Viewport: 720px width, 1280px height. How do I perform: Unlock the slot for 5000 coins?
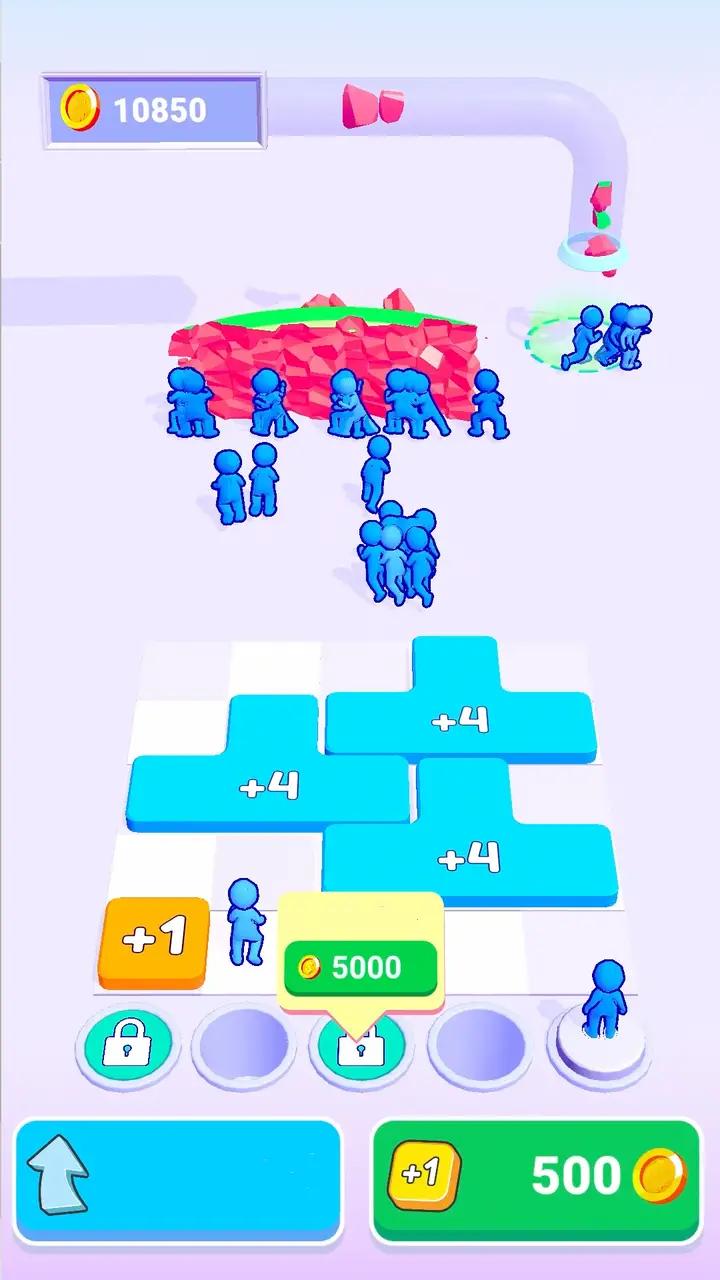360,967
